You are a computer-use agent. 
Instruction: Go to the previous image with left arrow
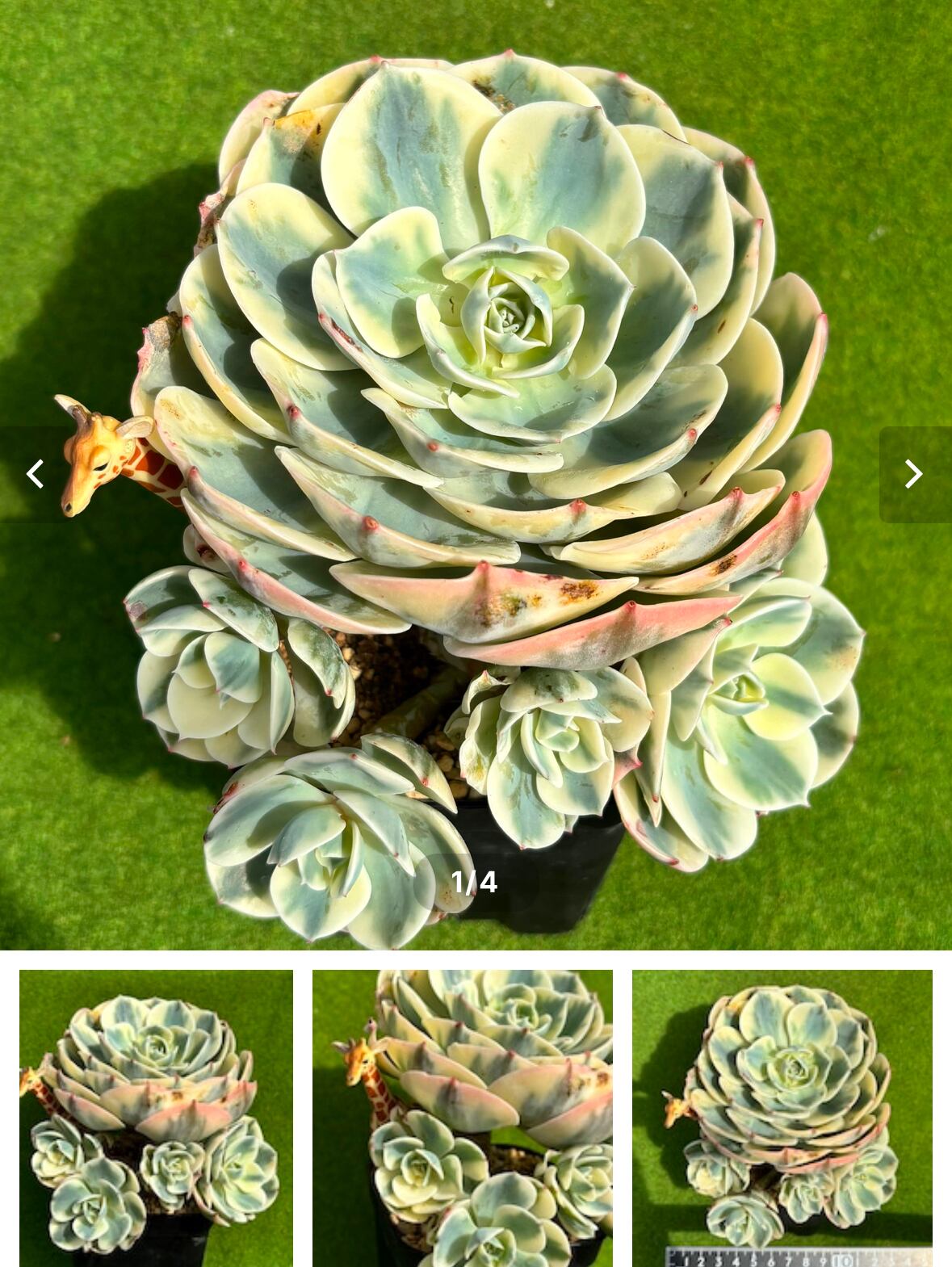36,474
